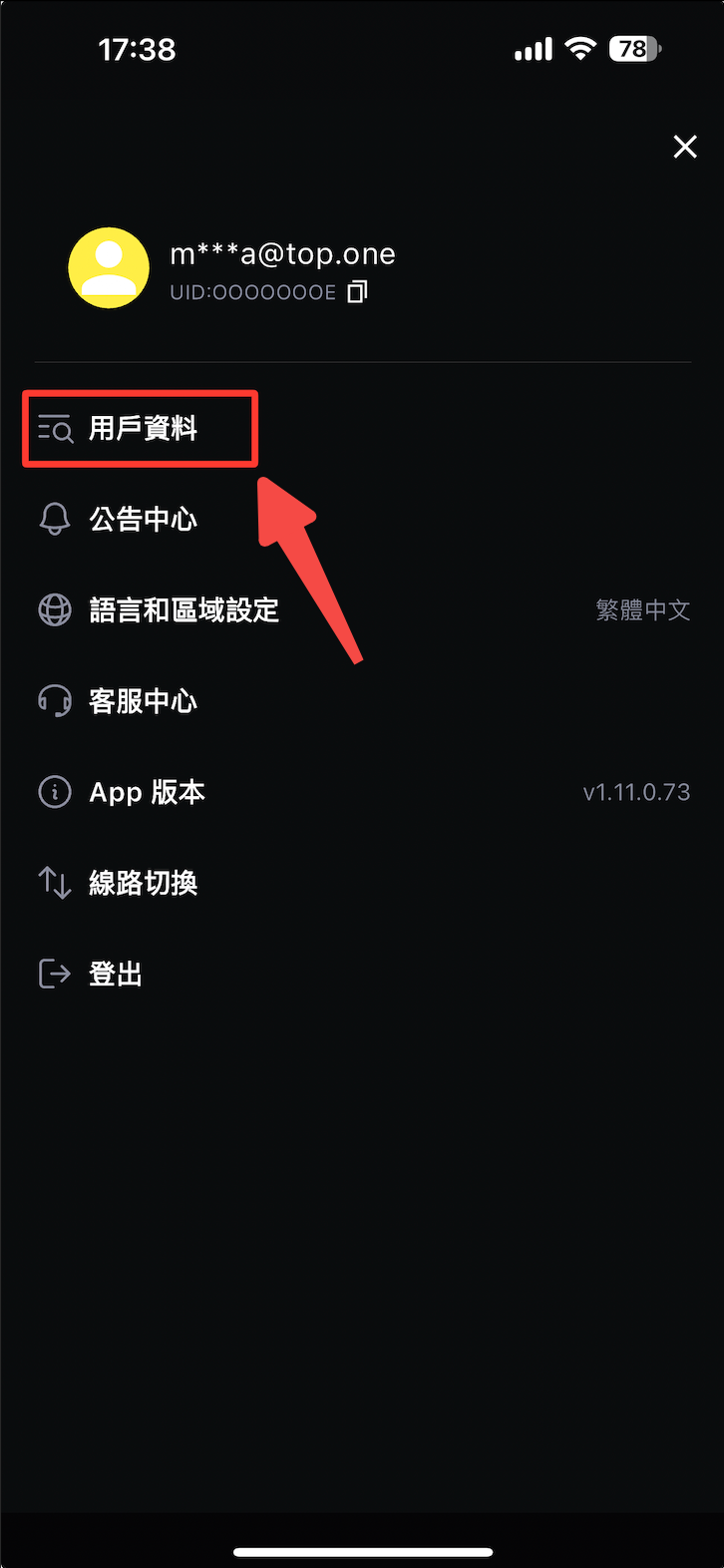Copy the UID to clipboard
The image size is (724, 1568).
pyautogui.click(x=357, y=292)
